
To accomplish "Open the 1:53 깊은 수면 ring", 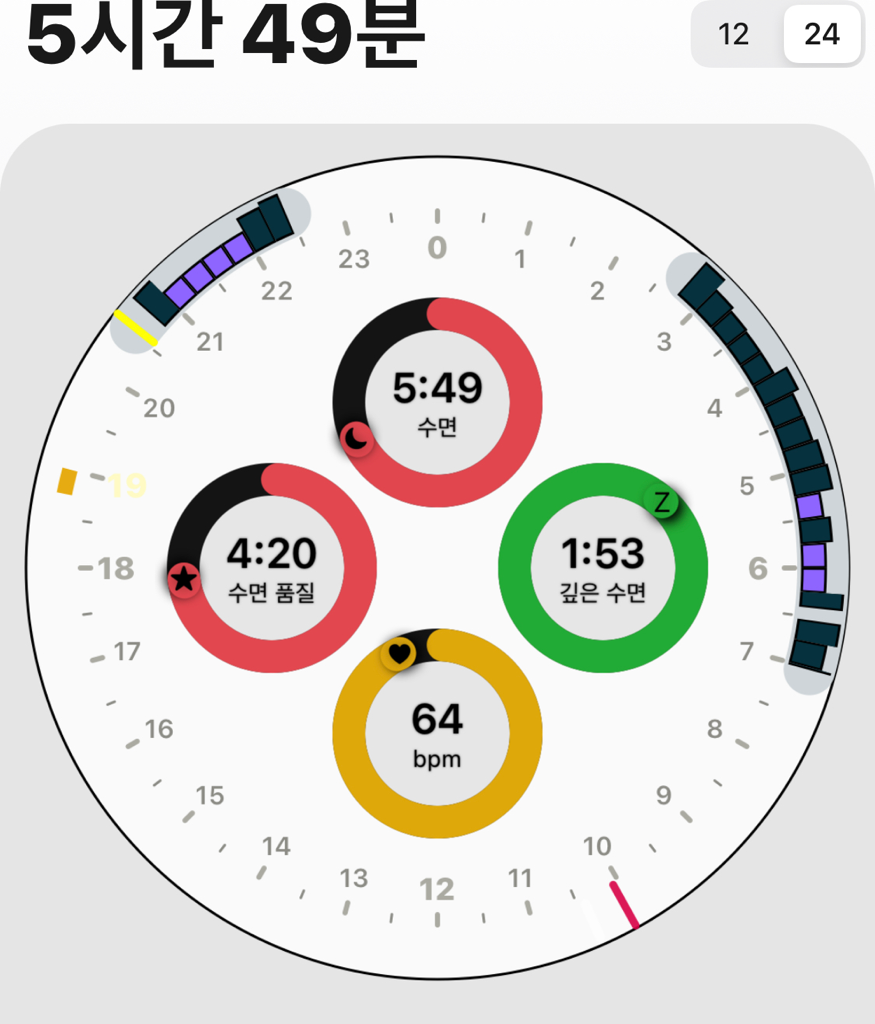I will pyautogui.click(x=603, y=568).
